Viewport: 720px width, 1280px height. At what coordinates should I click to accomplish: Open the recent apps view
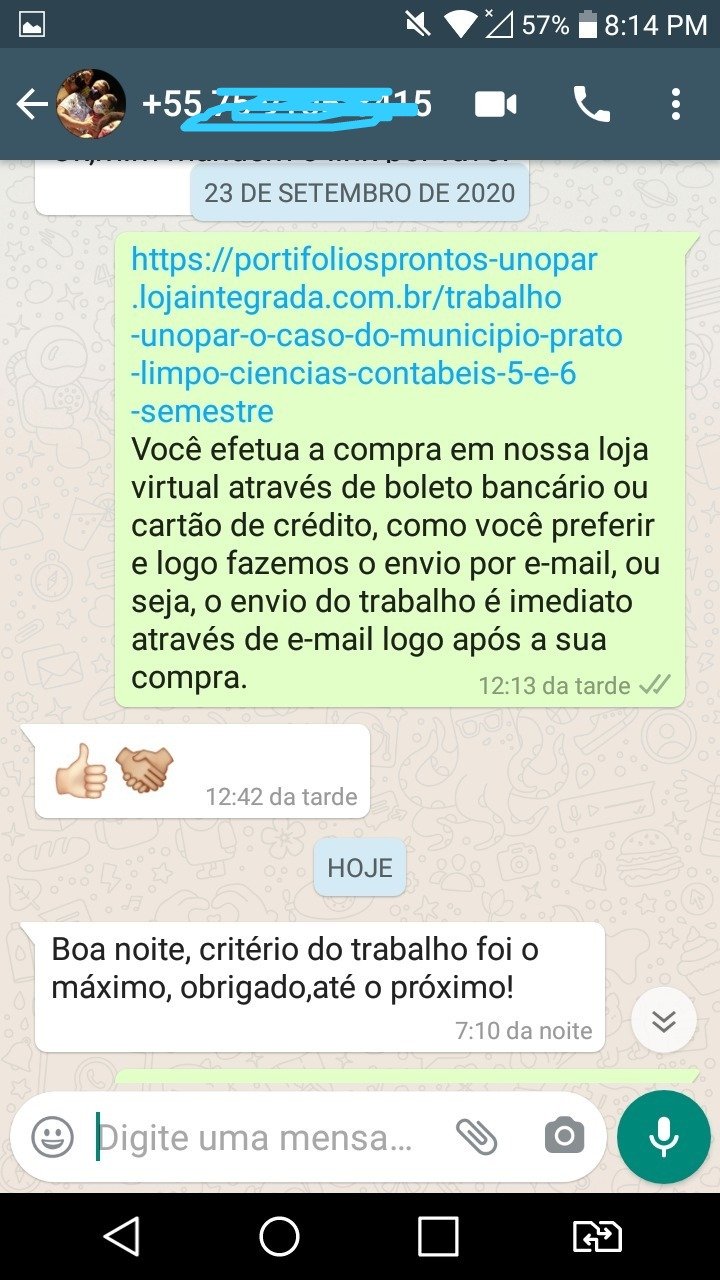(438, 1237)
